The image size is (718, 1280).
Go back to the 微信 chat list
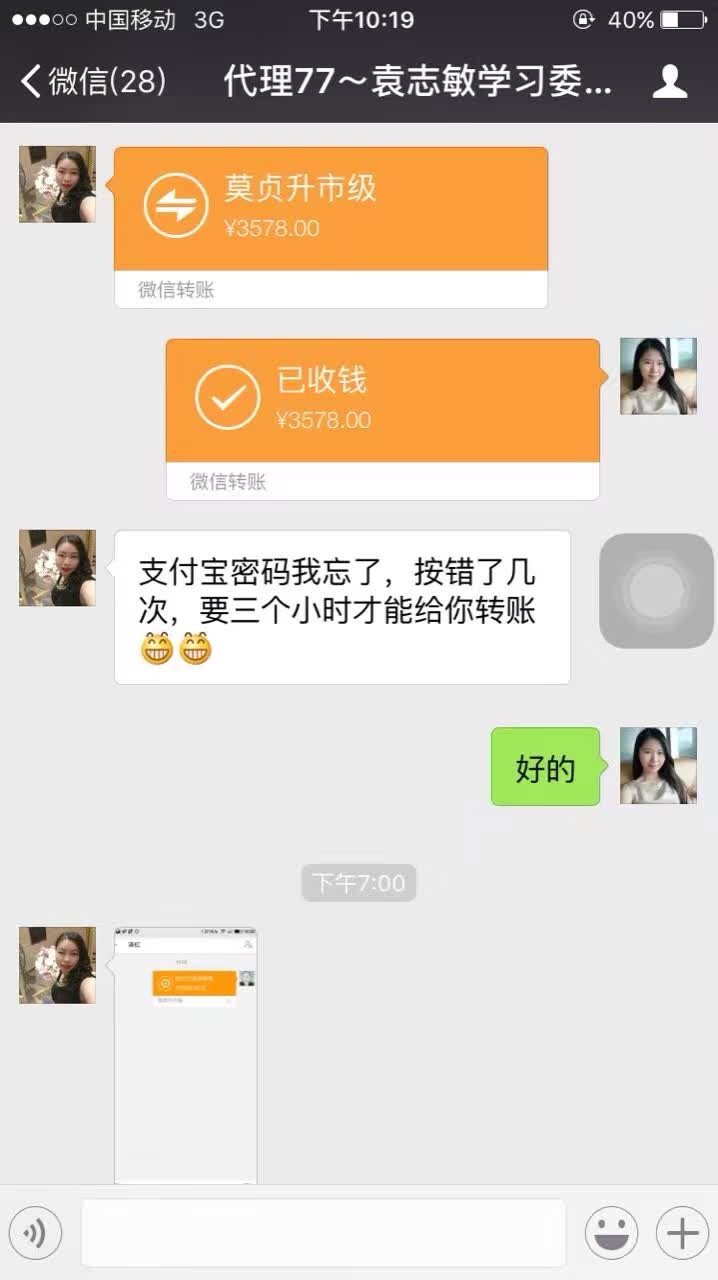[90, 81]
